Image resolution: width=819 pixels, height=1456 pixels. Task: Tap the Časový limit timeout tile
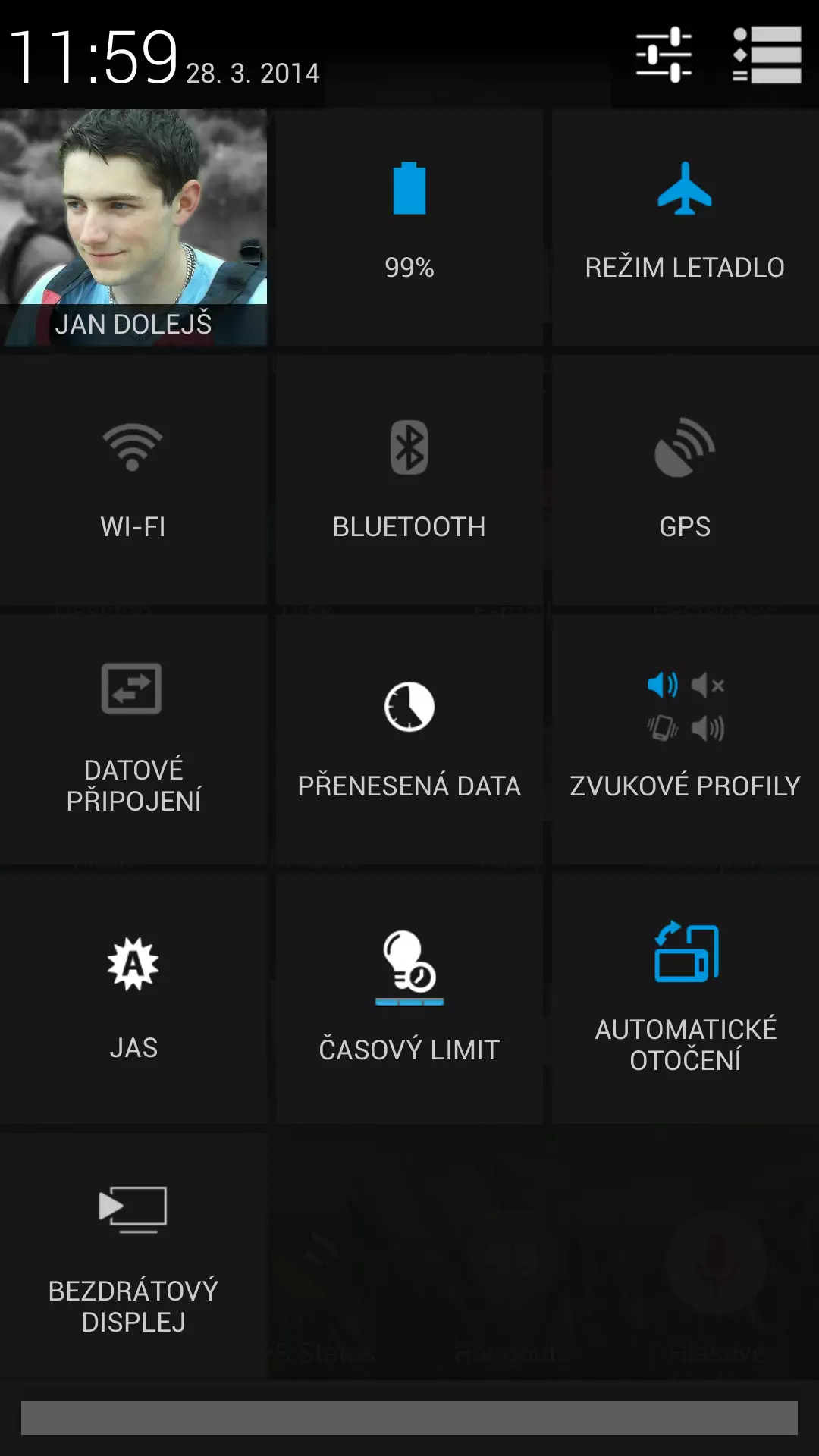[x=409, y=998]
